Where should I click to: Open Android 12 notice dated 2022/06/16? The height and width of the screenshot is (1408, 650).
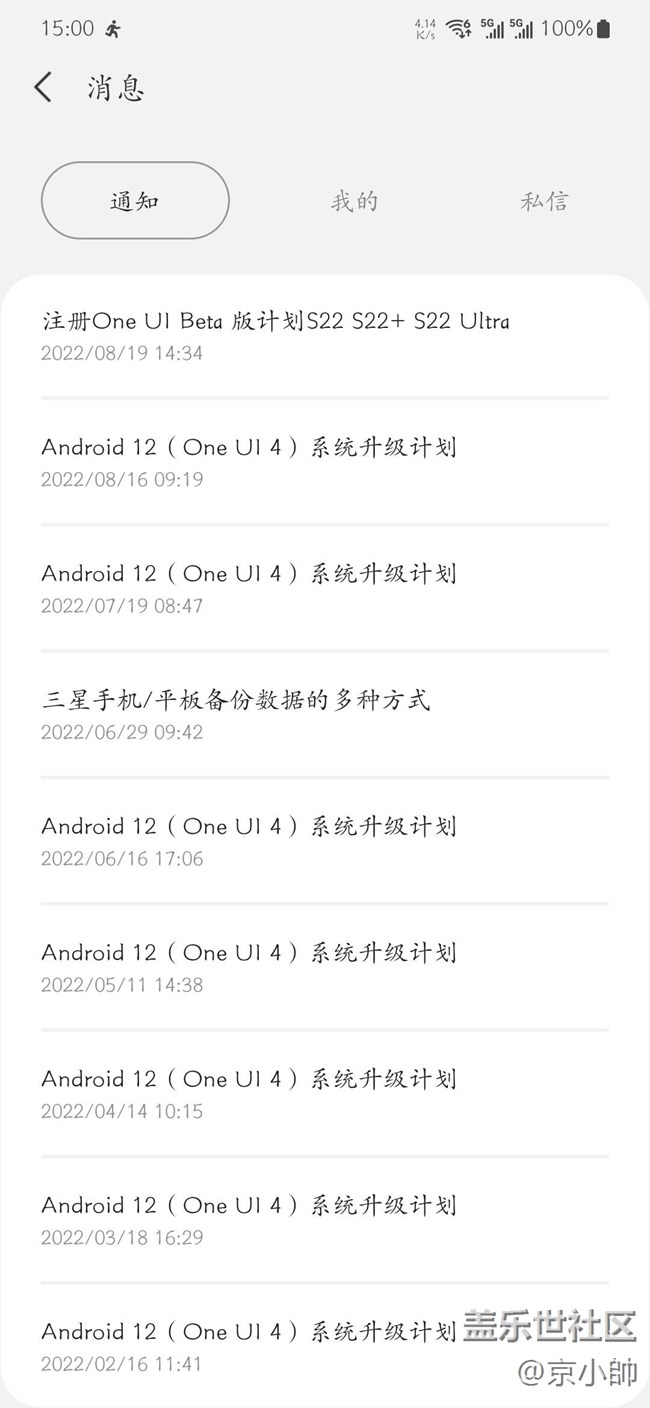[x=249, y=840]
